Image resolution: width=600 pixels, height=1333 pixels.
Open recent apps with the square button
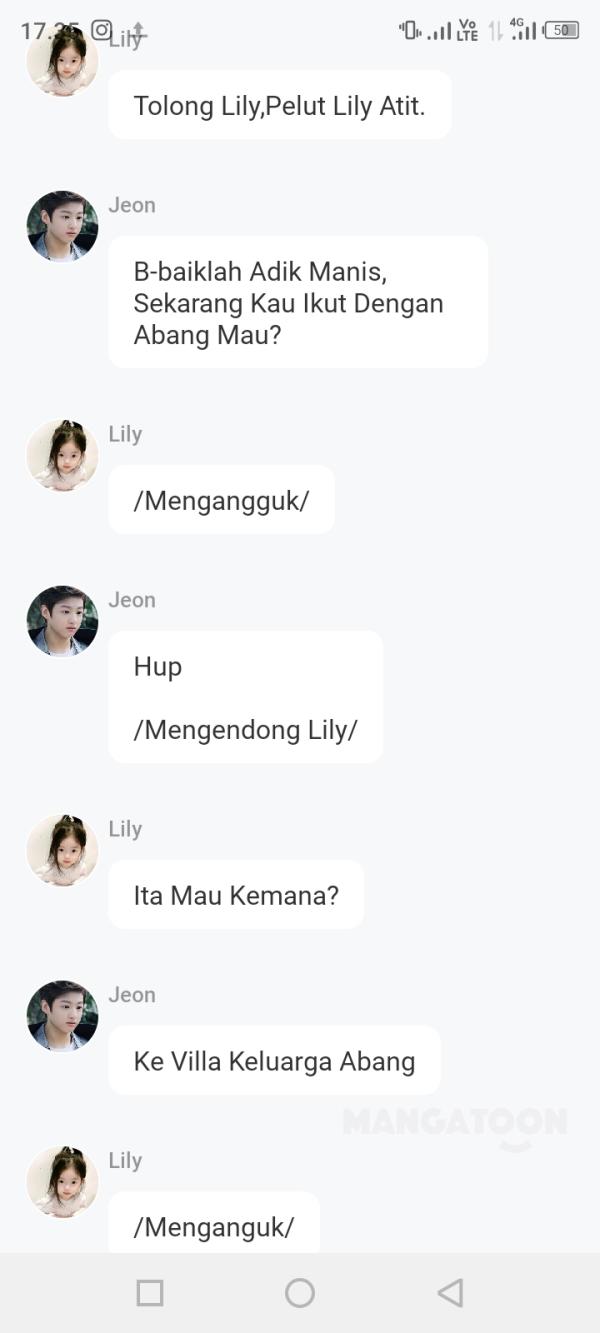point(150,1293)
